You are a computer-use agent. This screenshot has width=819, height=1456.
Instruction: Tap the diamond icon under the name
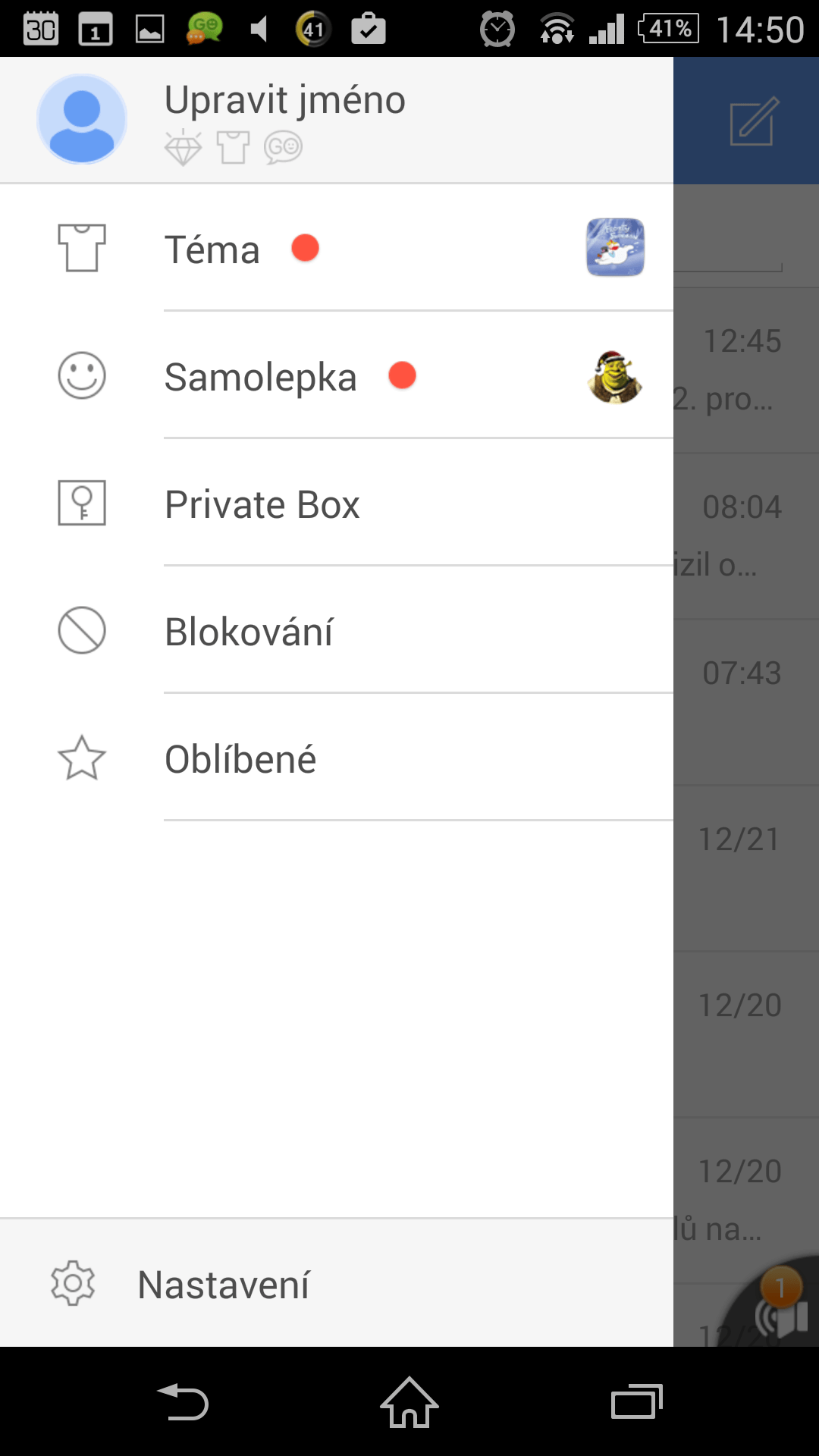(x=183, y=147)
